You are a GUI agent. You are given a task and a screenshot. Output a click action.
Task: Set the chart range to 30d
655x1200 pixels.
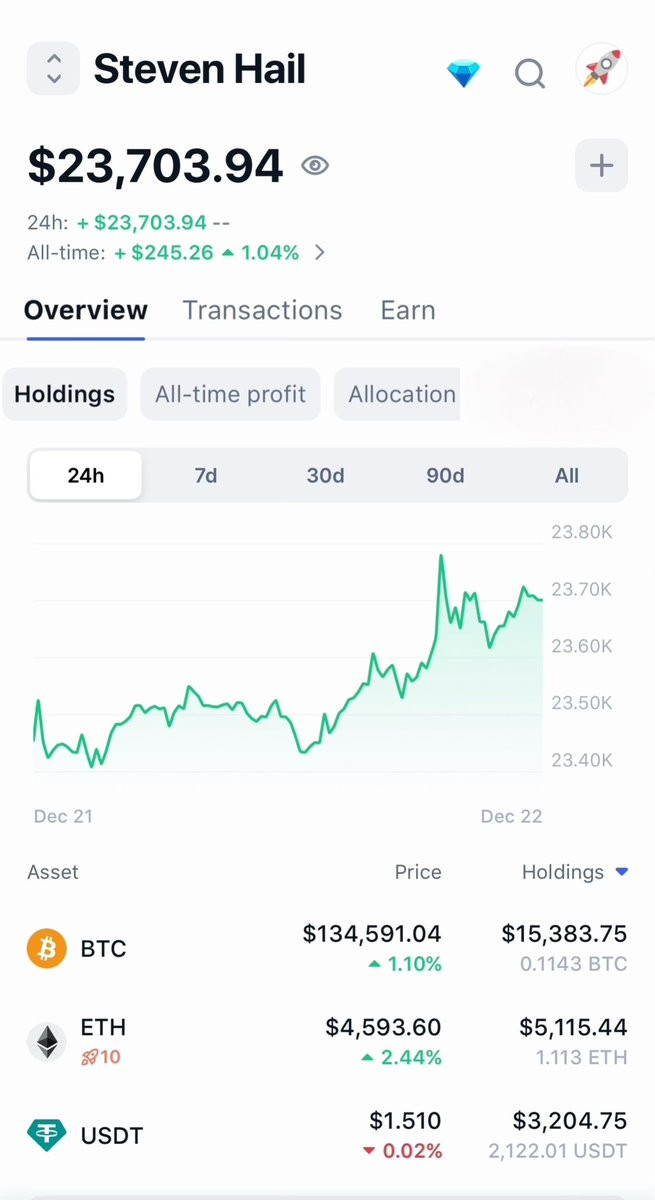325,476
